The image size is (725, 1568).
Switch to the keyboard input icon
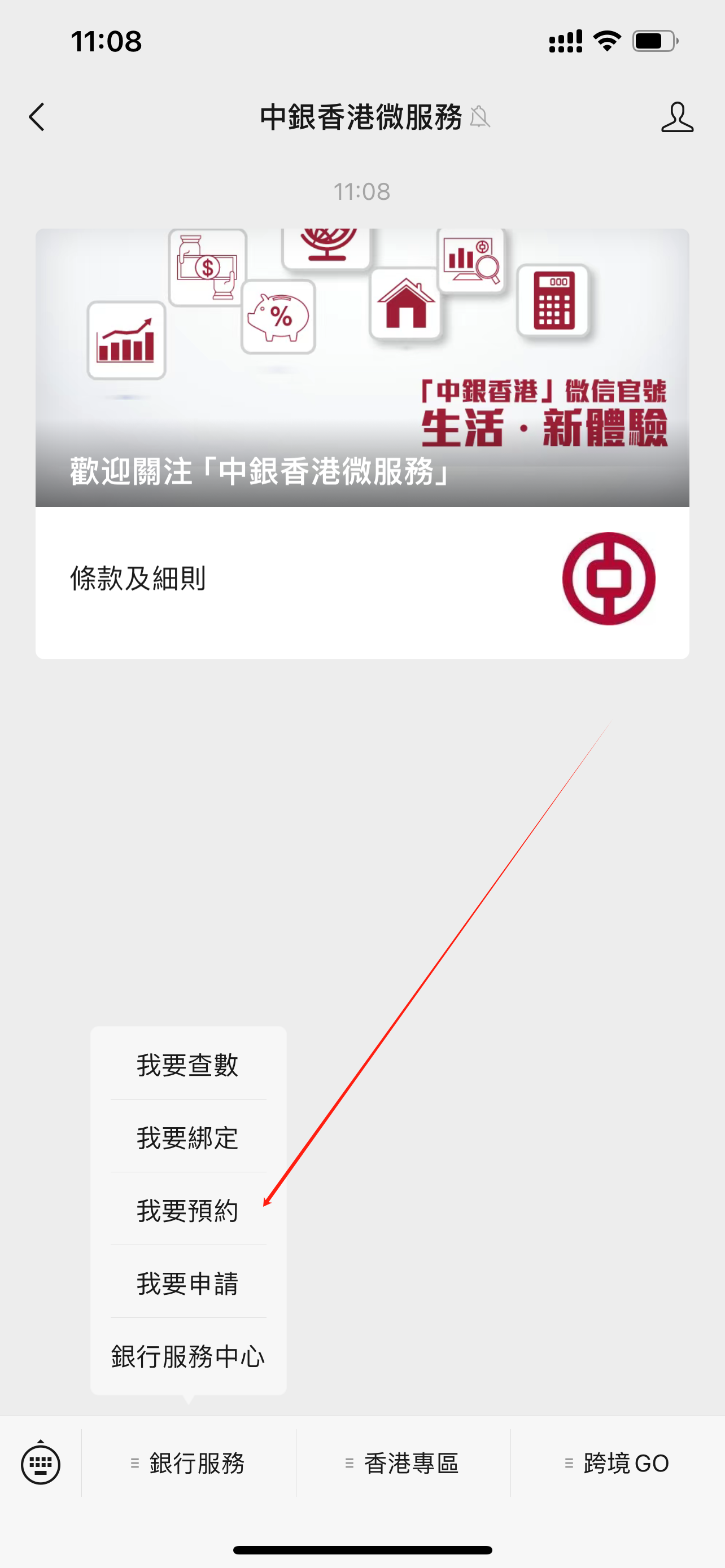(x=41, y=1462)
